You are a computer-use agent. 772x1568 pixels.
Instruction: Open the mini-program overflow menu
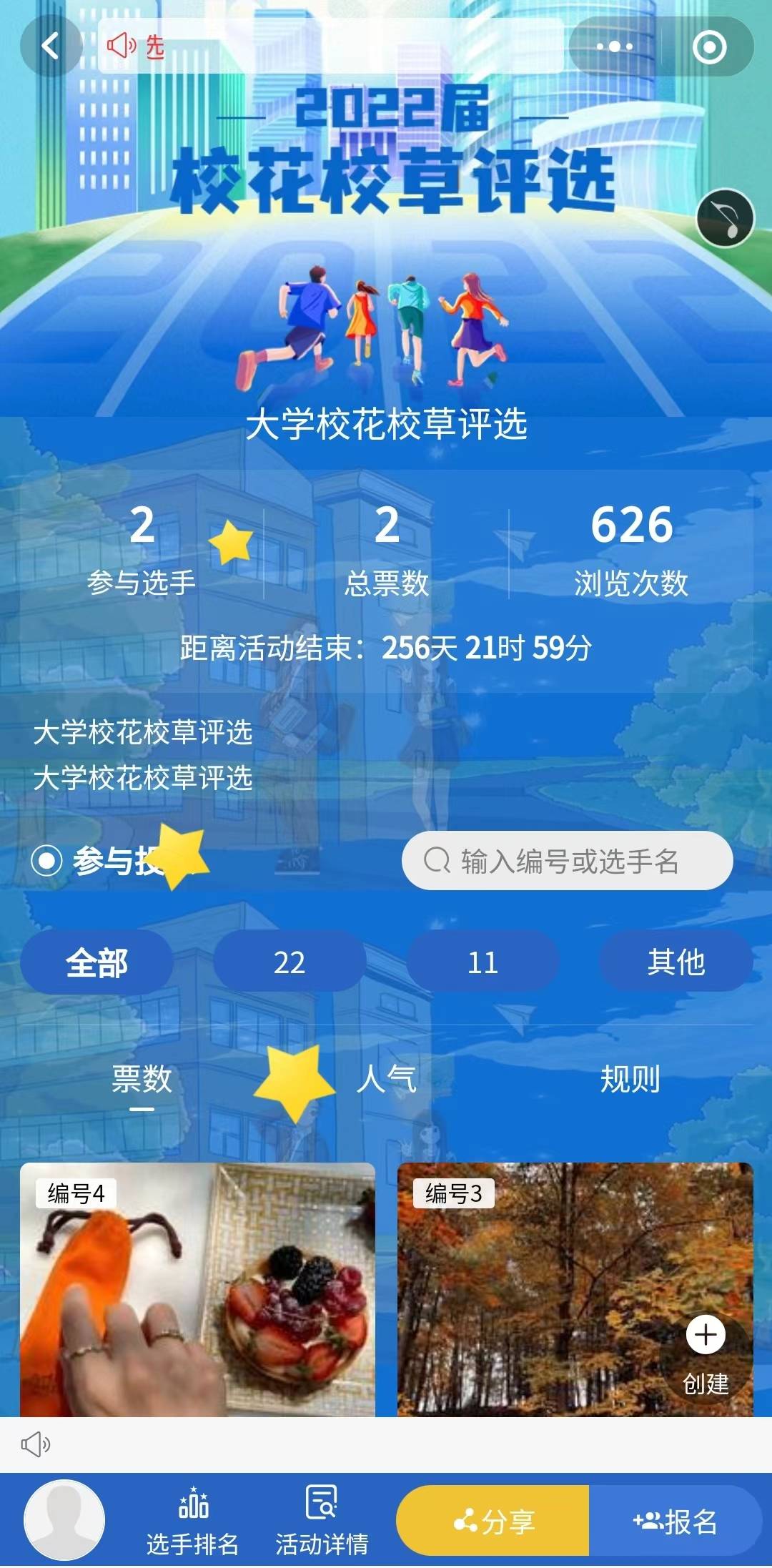click(614, 46)
